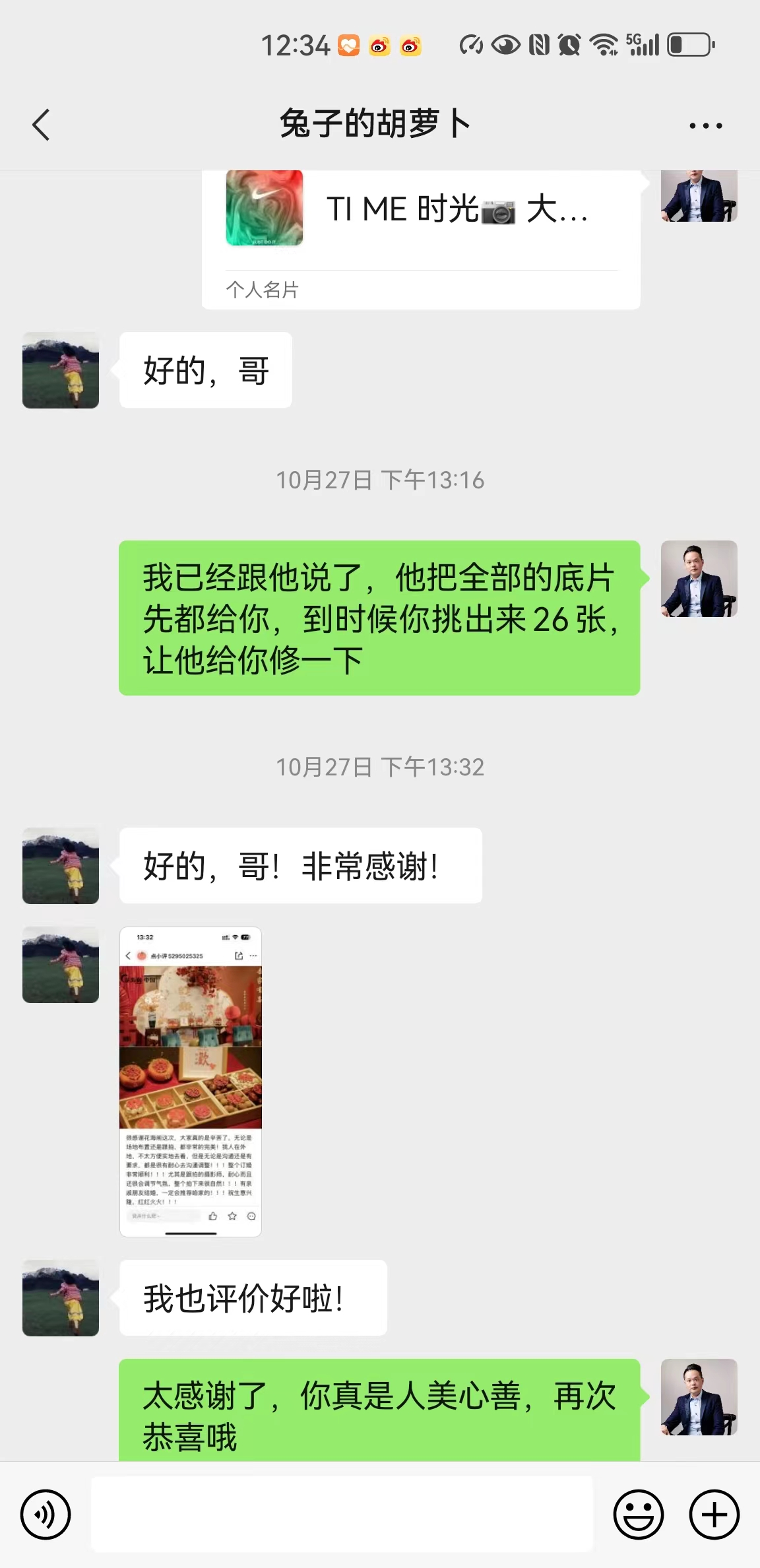
Task: Go back to the chat list
Action: pos(41,125)
